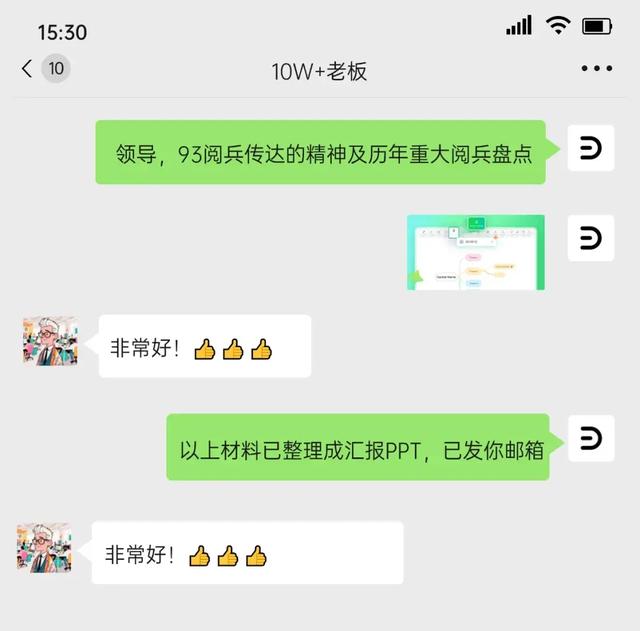
Task: Tap the sender avatar beside the 汇报PPT message
Action: tap(590, 438)
